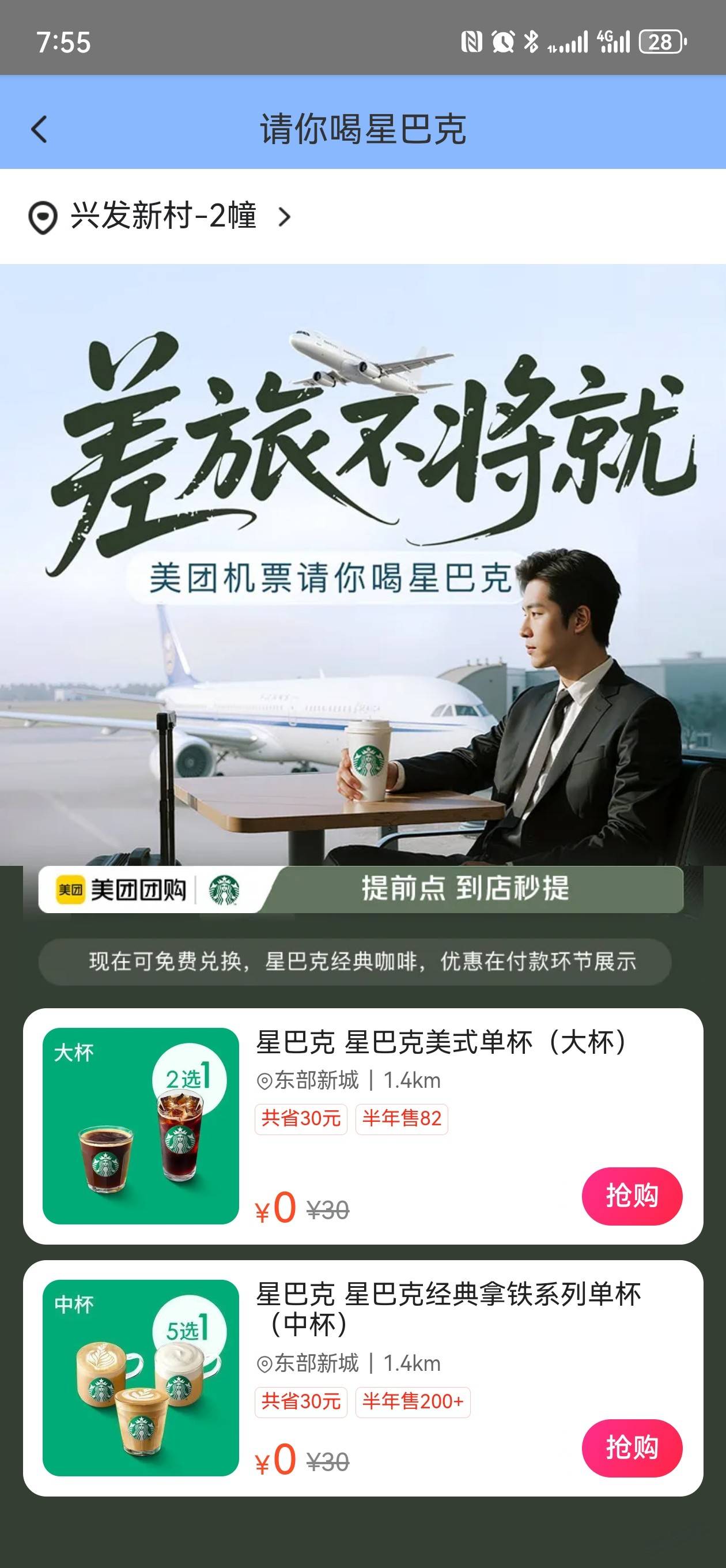Tap 抢购 for 星巴克美式单杯（大杯）
The width and height of the screenshot is (726, 1568).
point(631,1196)
